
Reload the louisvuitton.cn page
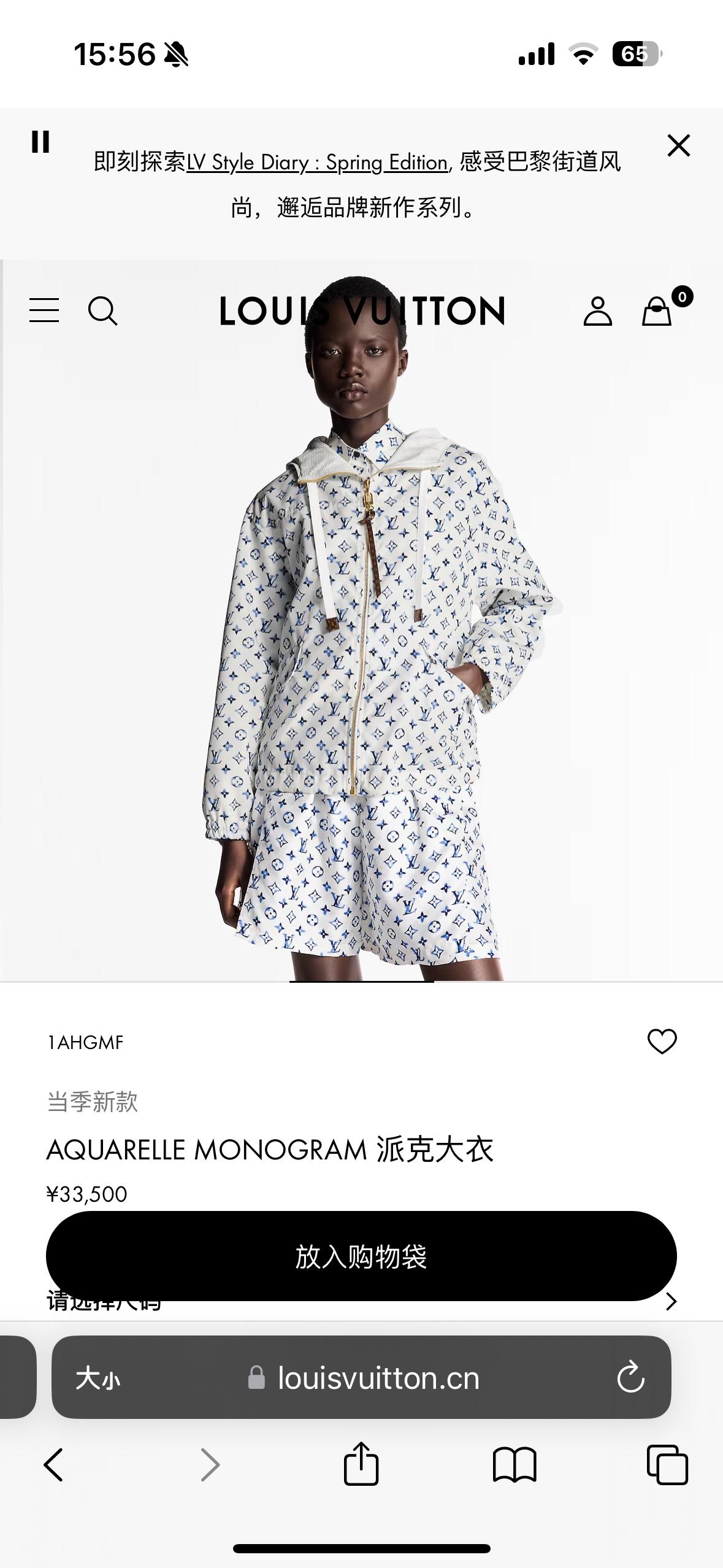tap(630, 1378)
